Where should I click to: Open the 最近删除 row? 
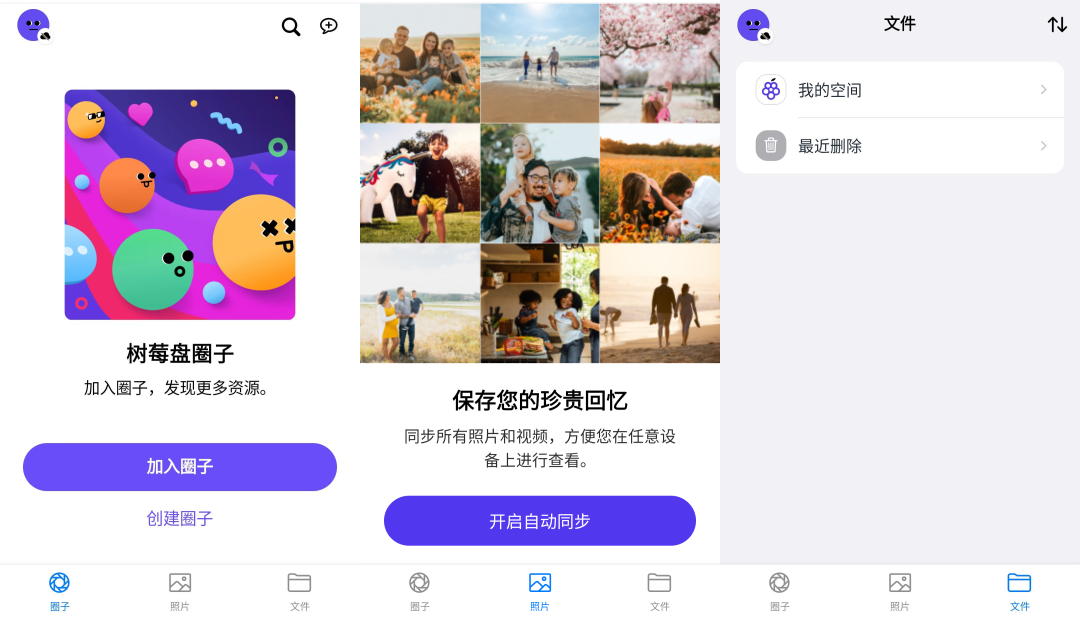point(900,146)
